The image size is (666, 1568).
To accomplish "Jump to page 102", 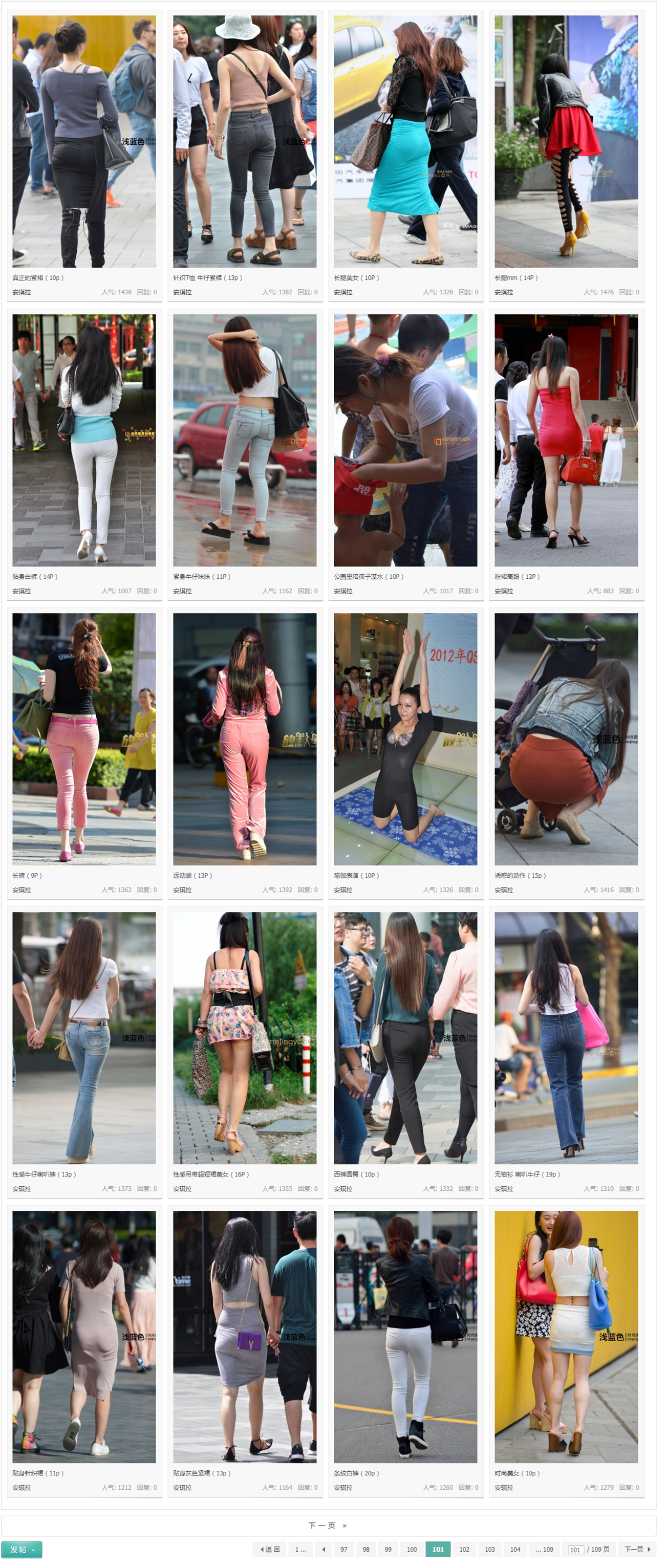I will point(464,1549).
